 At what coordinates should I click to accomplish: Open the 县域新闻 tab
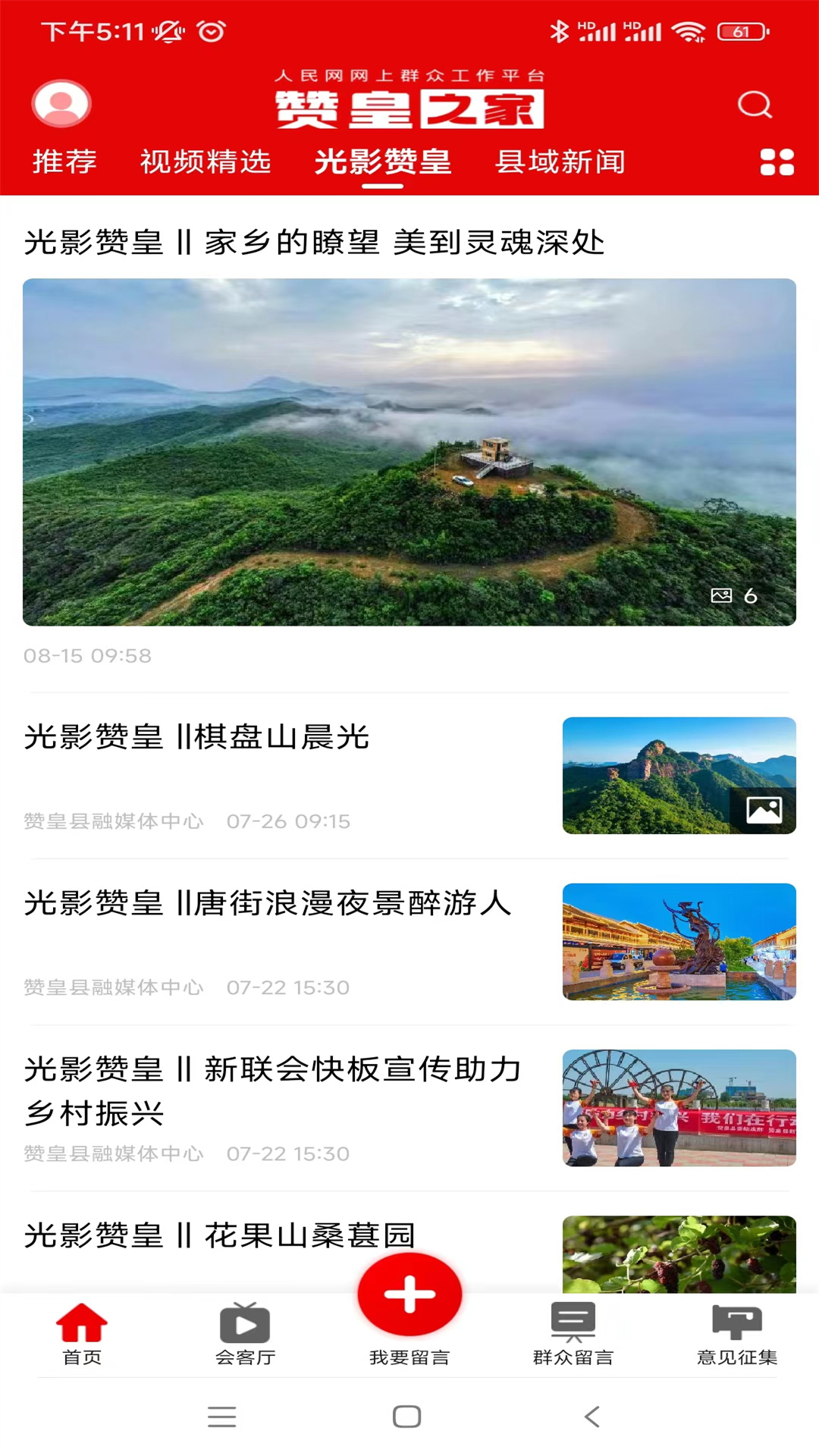tap(560, 162)
